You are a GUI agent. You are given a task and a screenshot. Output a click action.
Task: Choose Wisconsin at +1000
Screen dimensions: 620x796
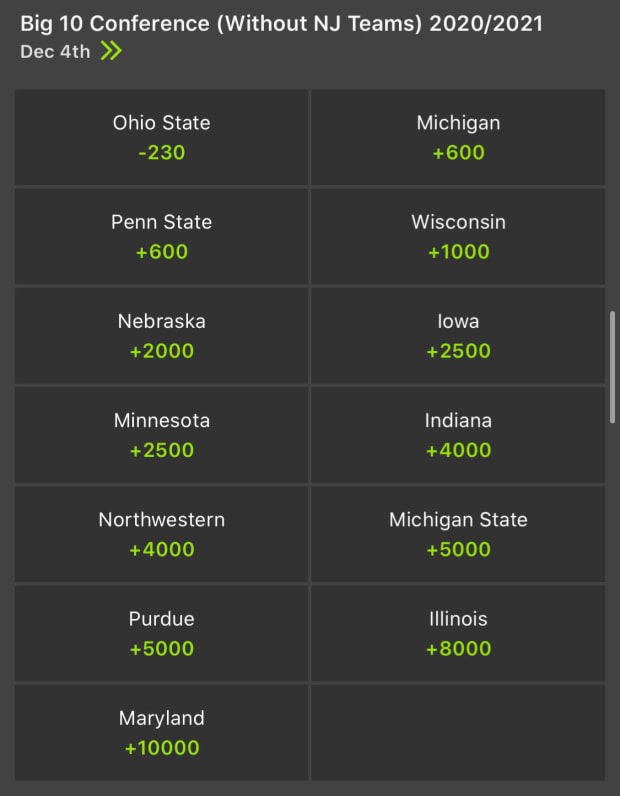click(458, 237)
